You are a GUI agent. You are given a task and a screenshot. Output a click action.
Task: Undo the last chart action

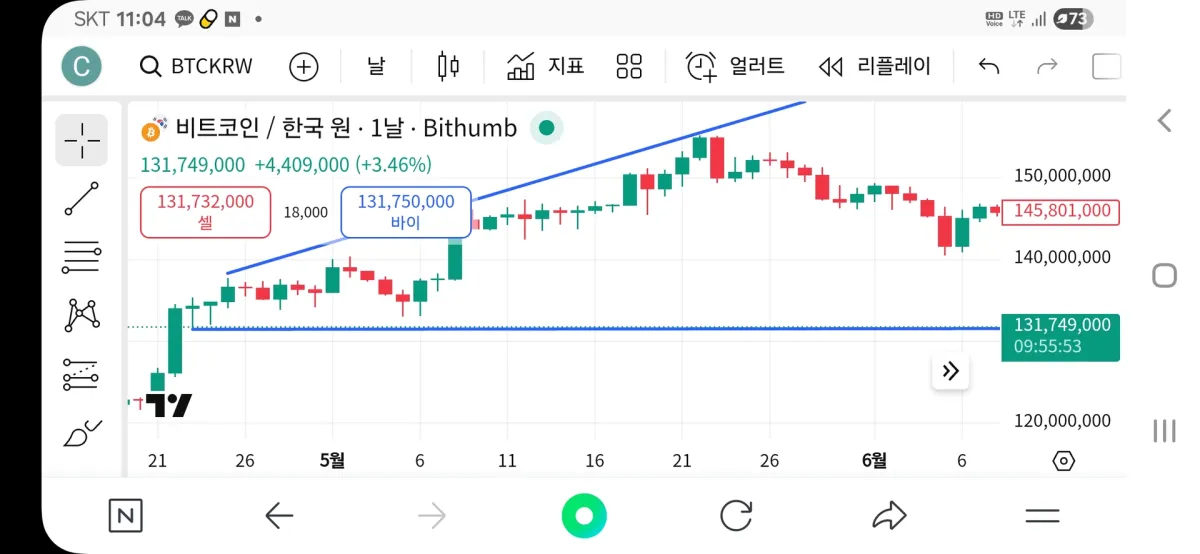coord(988,67)
